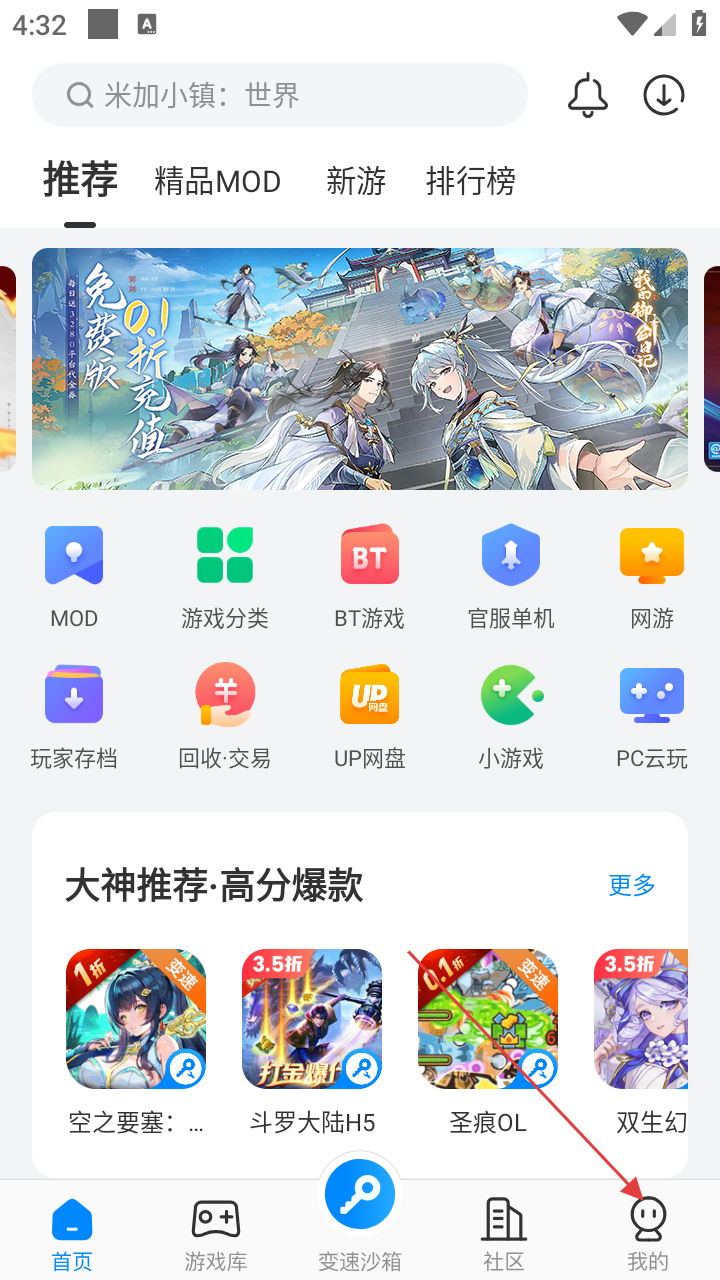Open 回收·交易 section

tap(225, 715)
